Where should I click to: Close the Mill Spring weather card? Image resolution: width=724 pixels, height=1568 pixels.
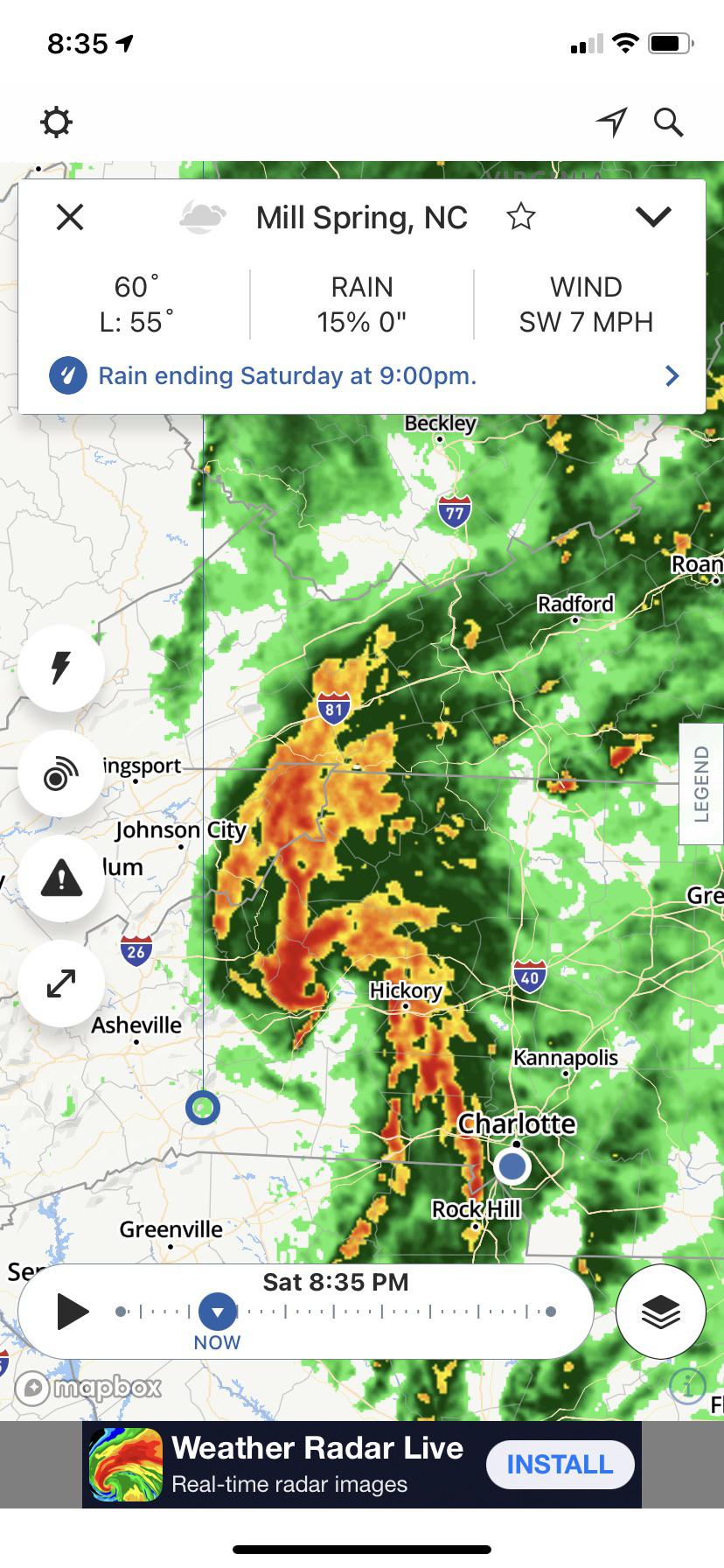pyautogui.click(x=69, y=216)
